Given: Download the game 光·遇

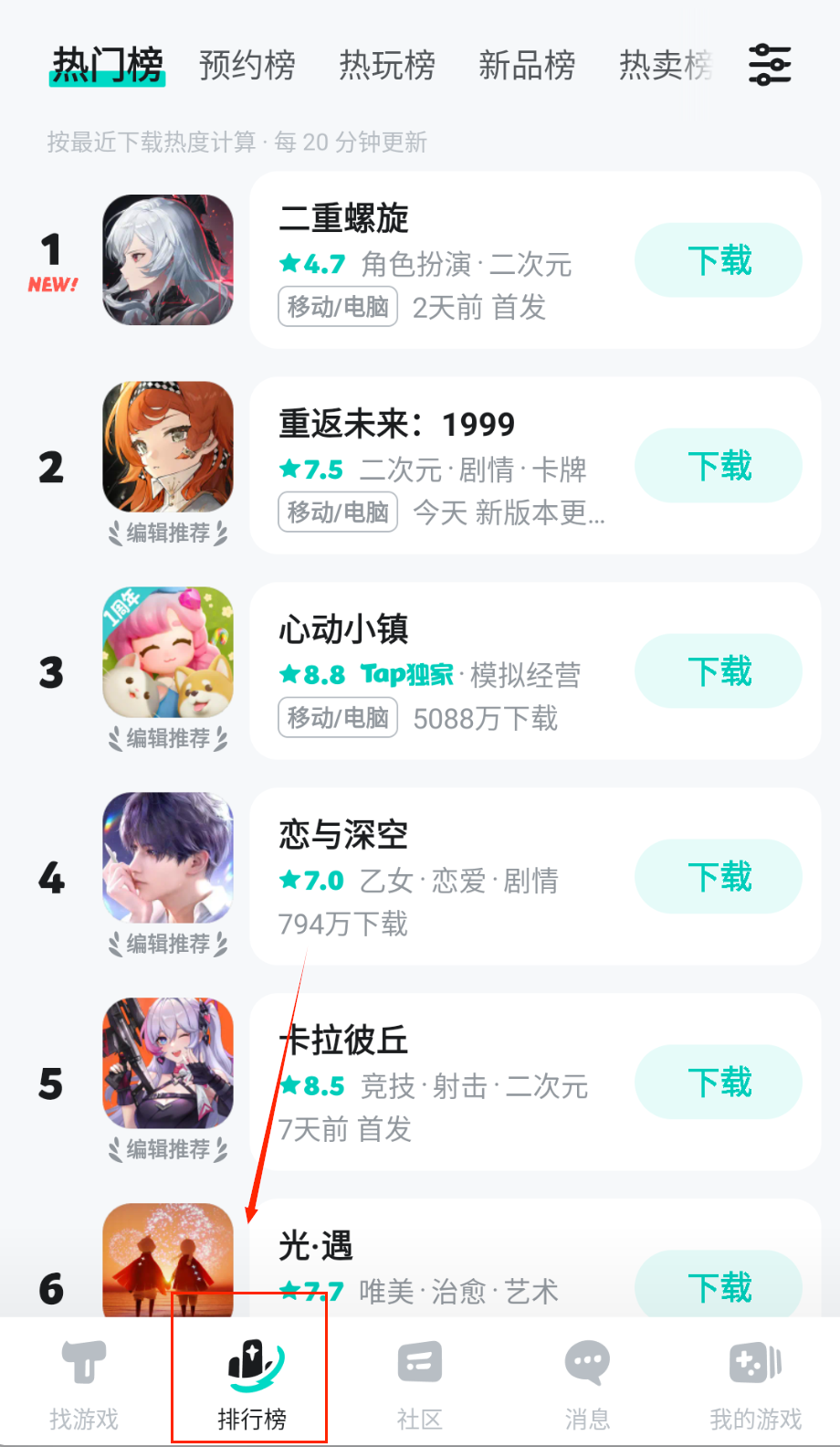Looking at the screenshot, I should (x=719, y=1286).
